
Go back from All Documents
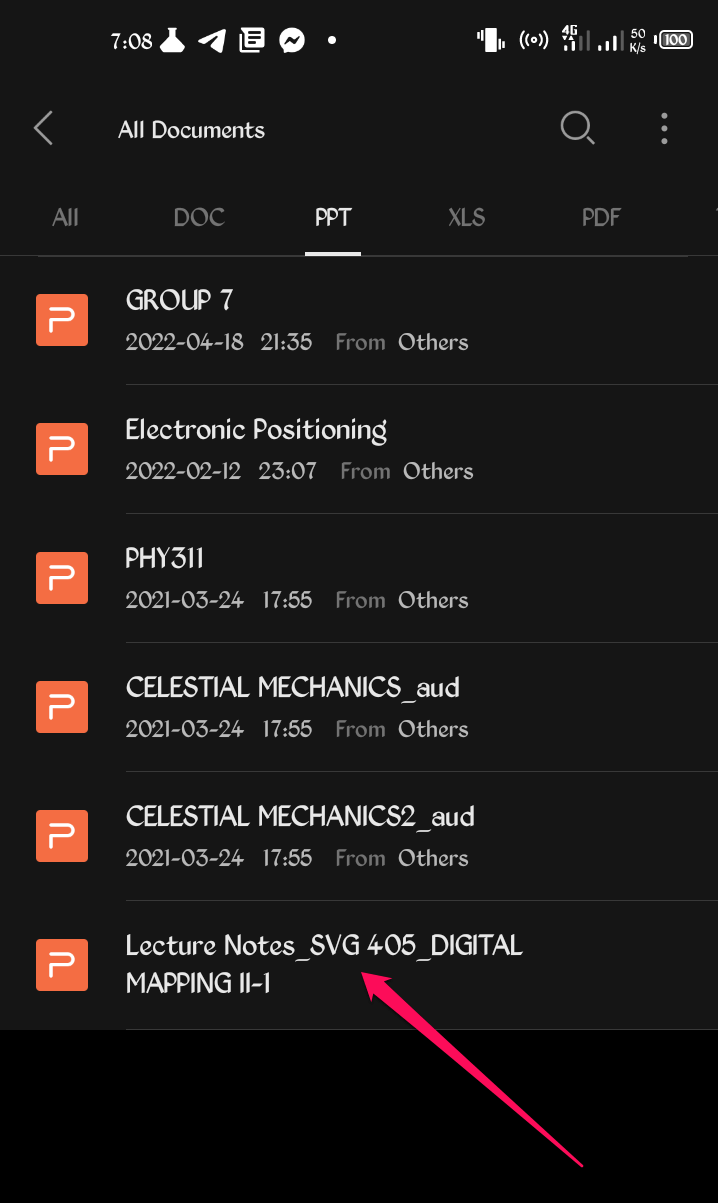coord(43,129)
